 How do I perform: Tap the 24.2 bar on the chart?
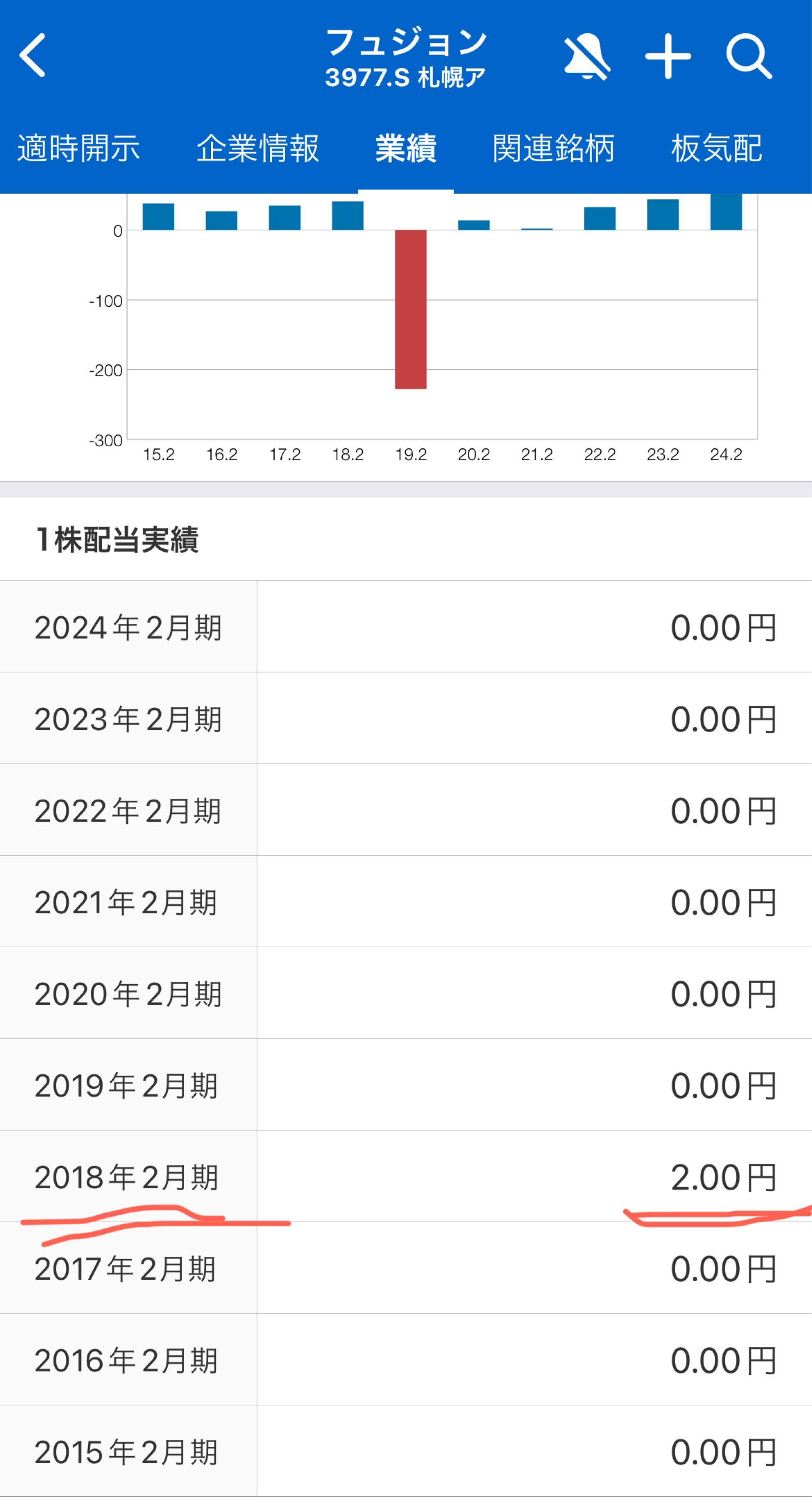coord(726,212)
